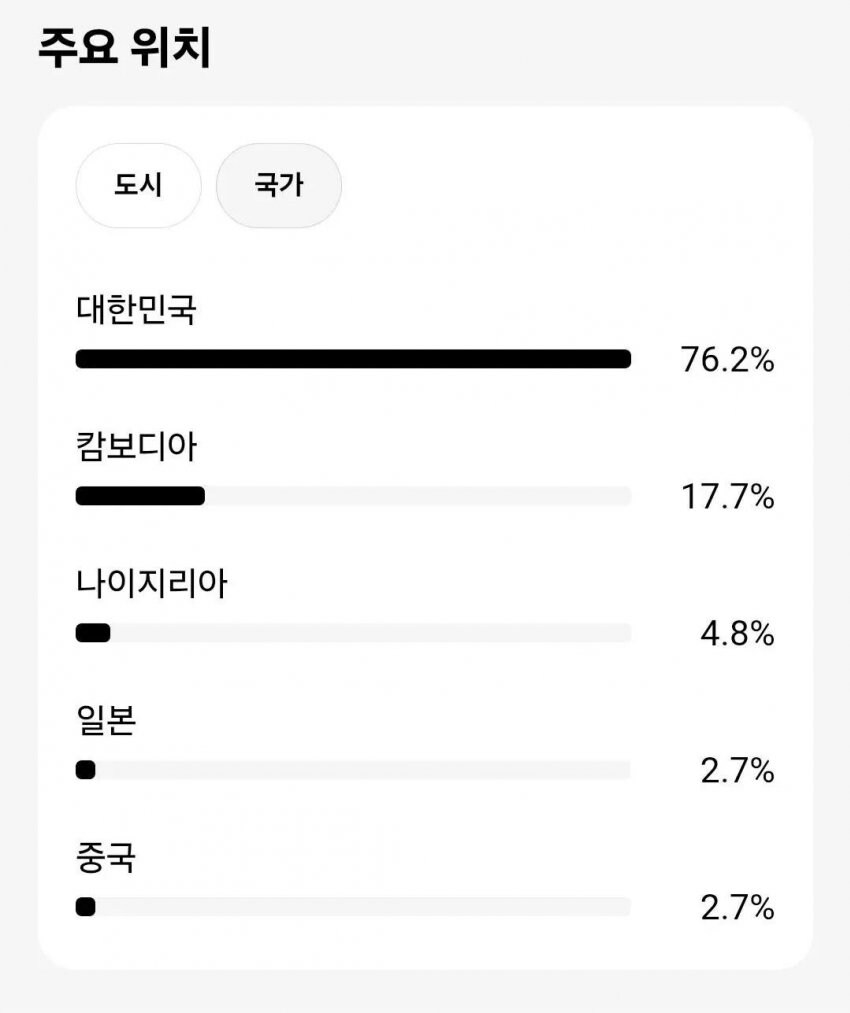Image resolution: width=850 pixels, height=1013 pixels.
Task: Click the 대한민국 progress bar
Action: (353, 358)
